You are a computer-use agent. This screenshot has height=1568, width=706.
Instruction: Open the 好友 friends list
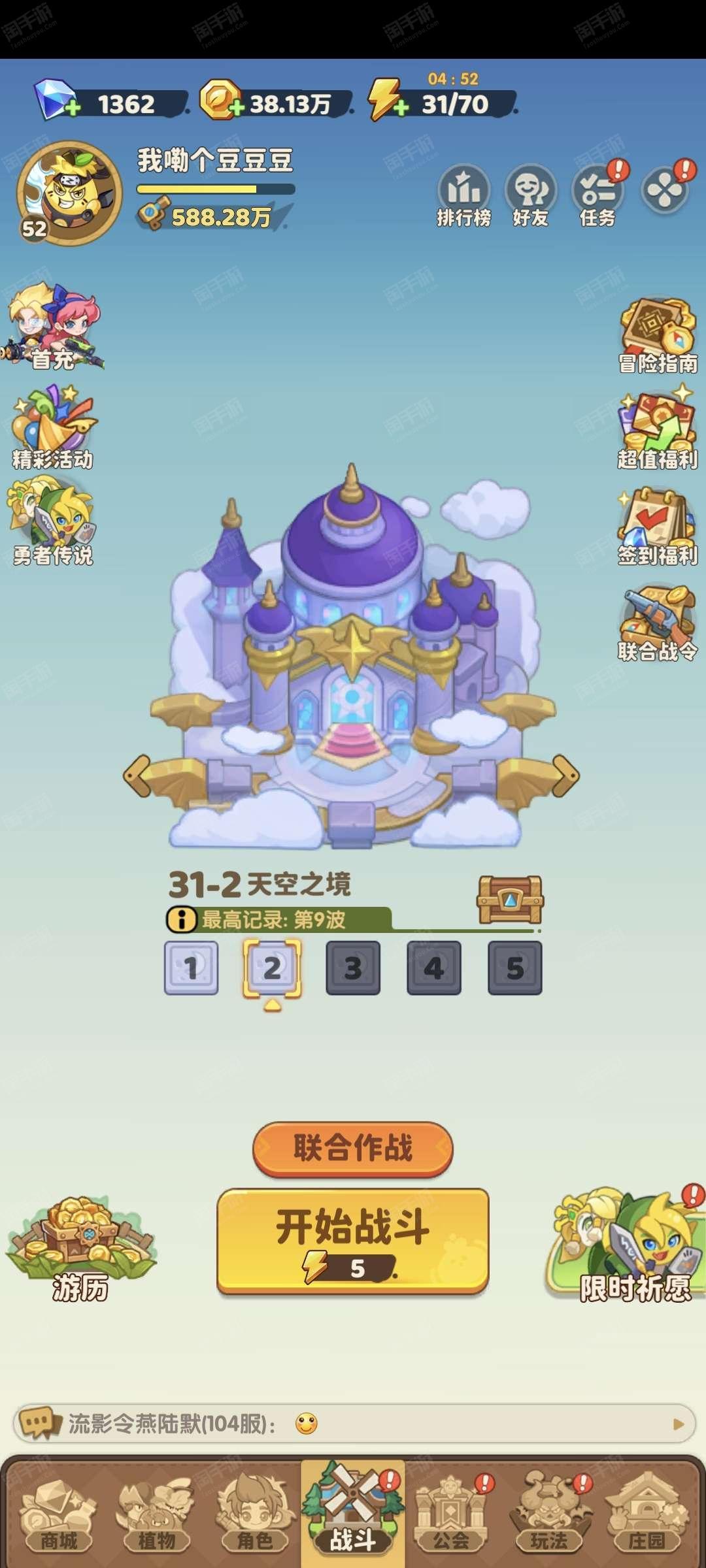pos(531,195)
